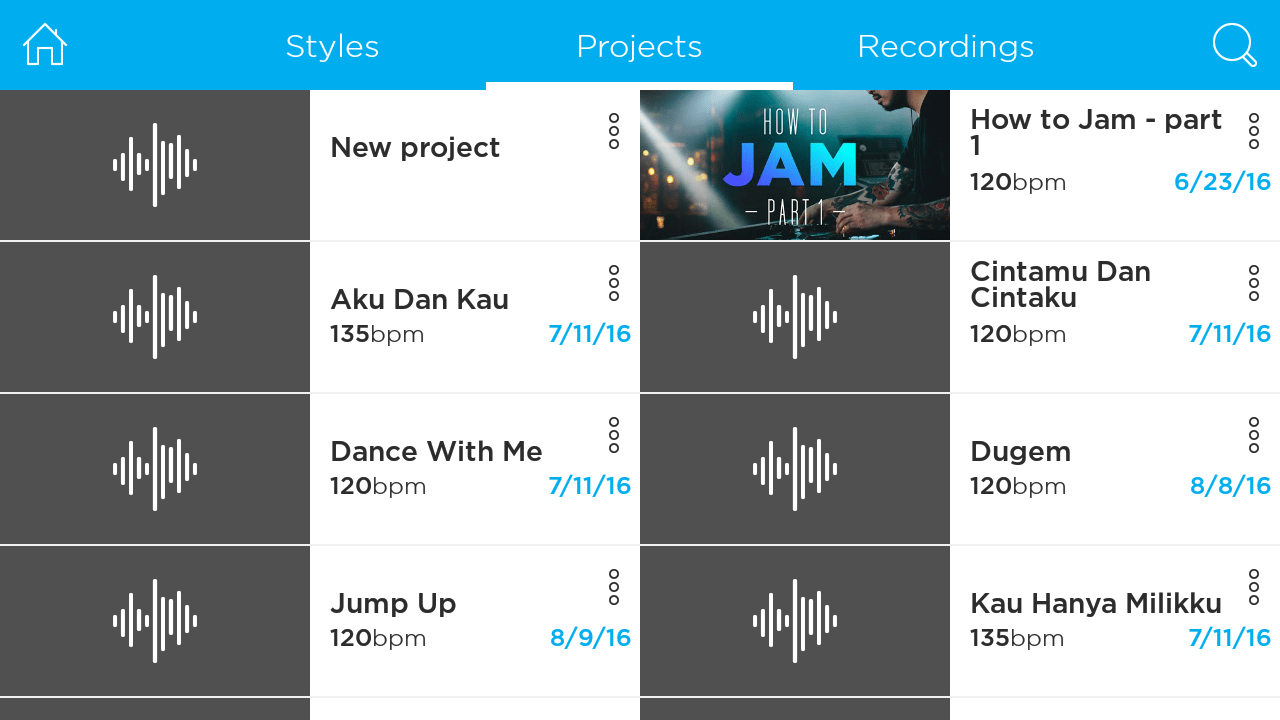
Task: Select the Projects tab
Action: (639, 46)
